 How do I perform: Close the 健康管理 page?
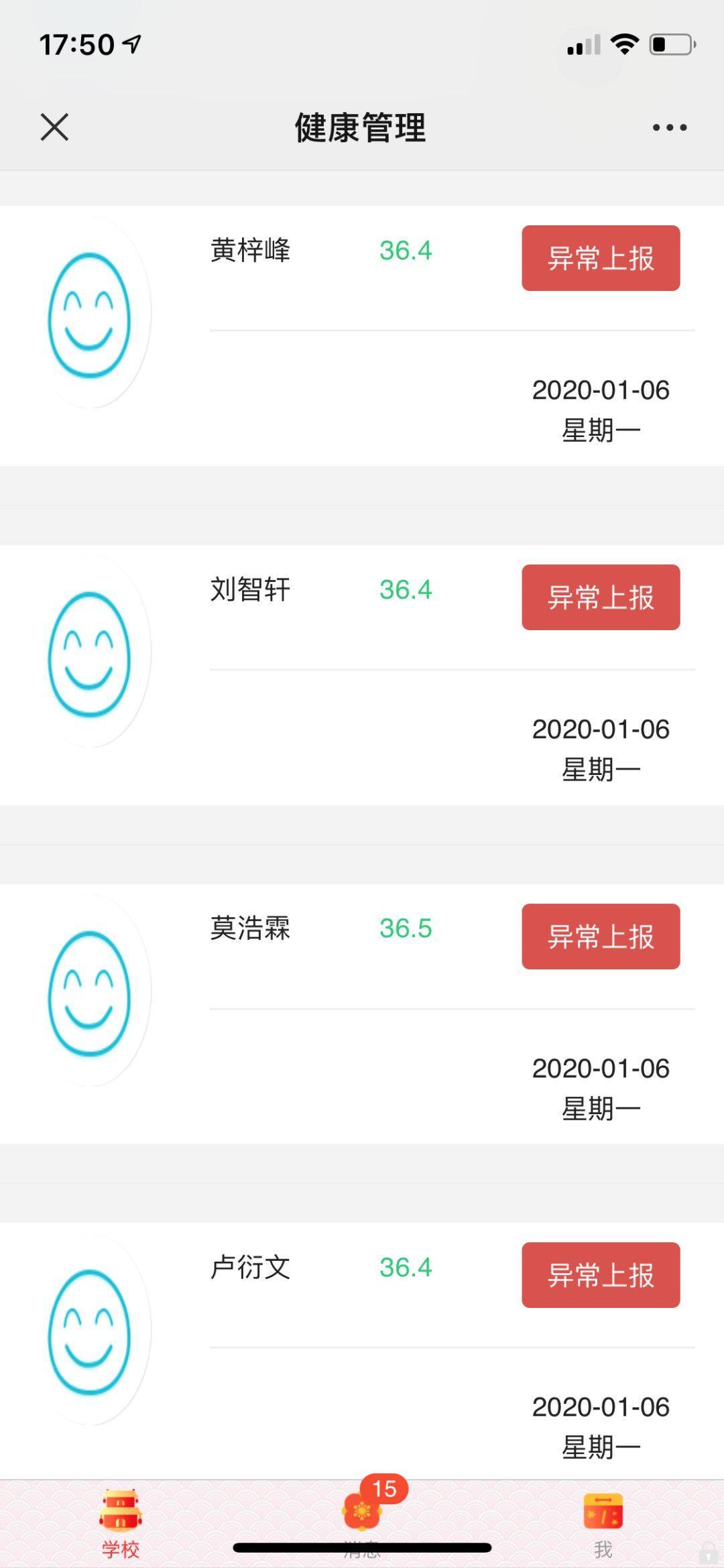click(x=54, y=127)
